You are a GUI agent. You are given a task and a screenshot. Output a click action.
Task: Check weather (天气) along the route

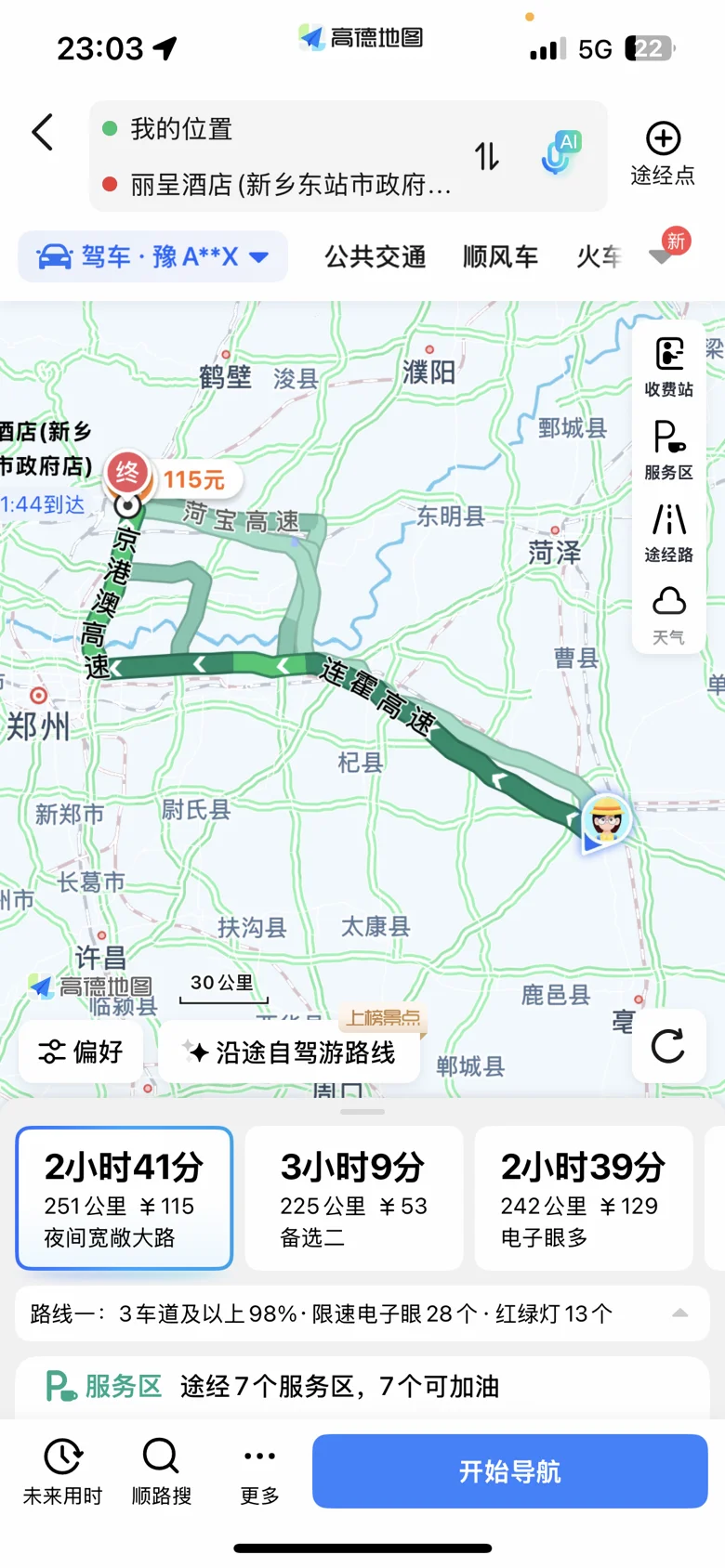click(669, 614)
